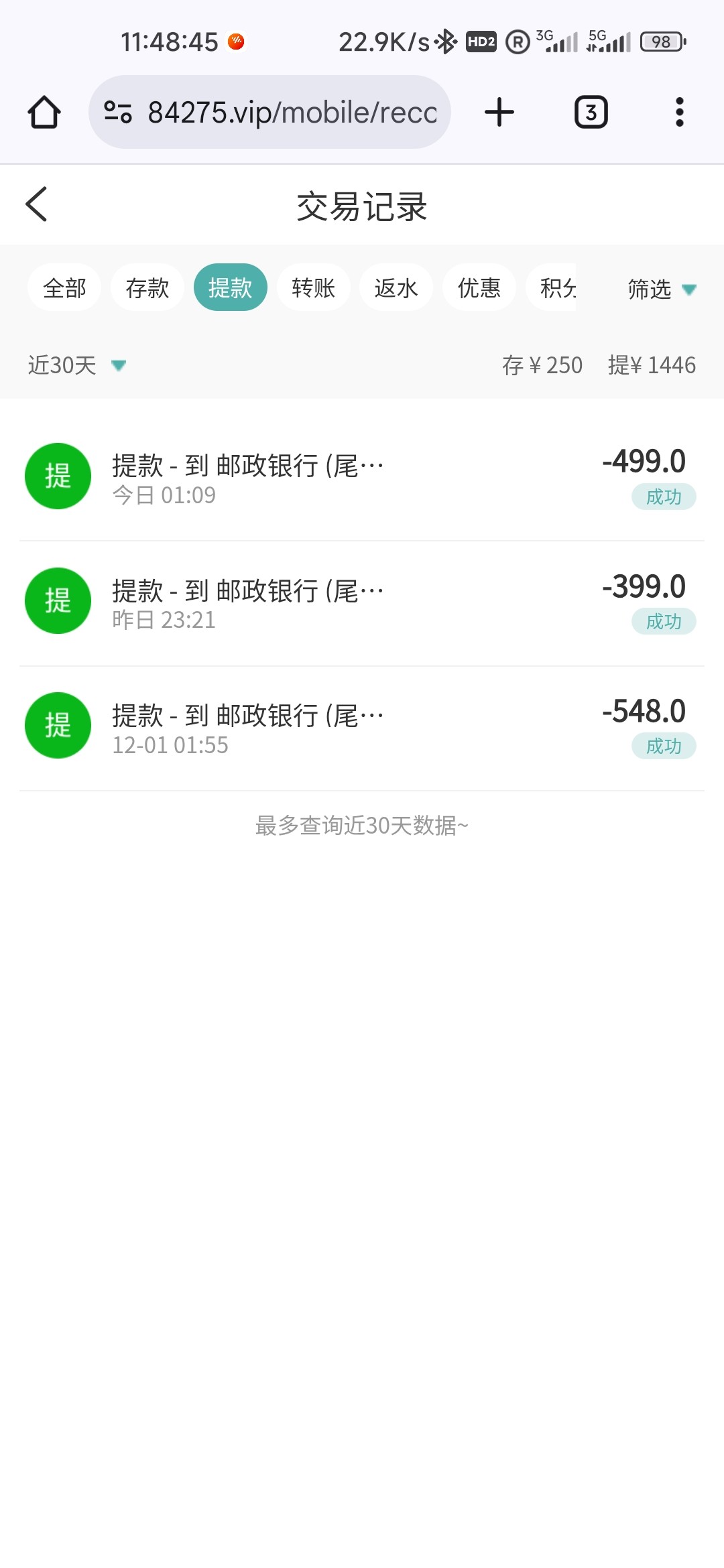Tap the browser address bar
Screen dimensions: 724x1568
click(x=269, y=112)
